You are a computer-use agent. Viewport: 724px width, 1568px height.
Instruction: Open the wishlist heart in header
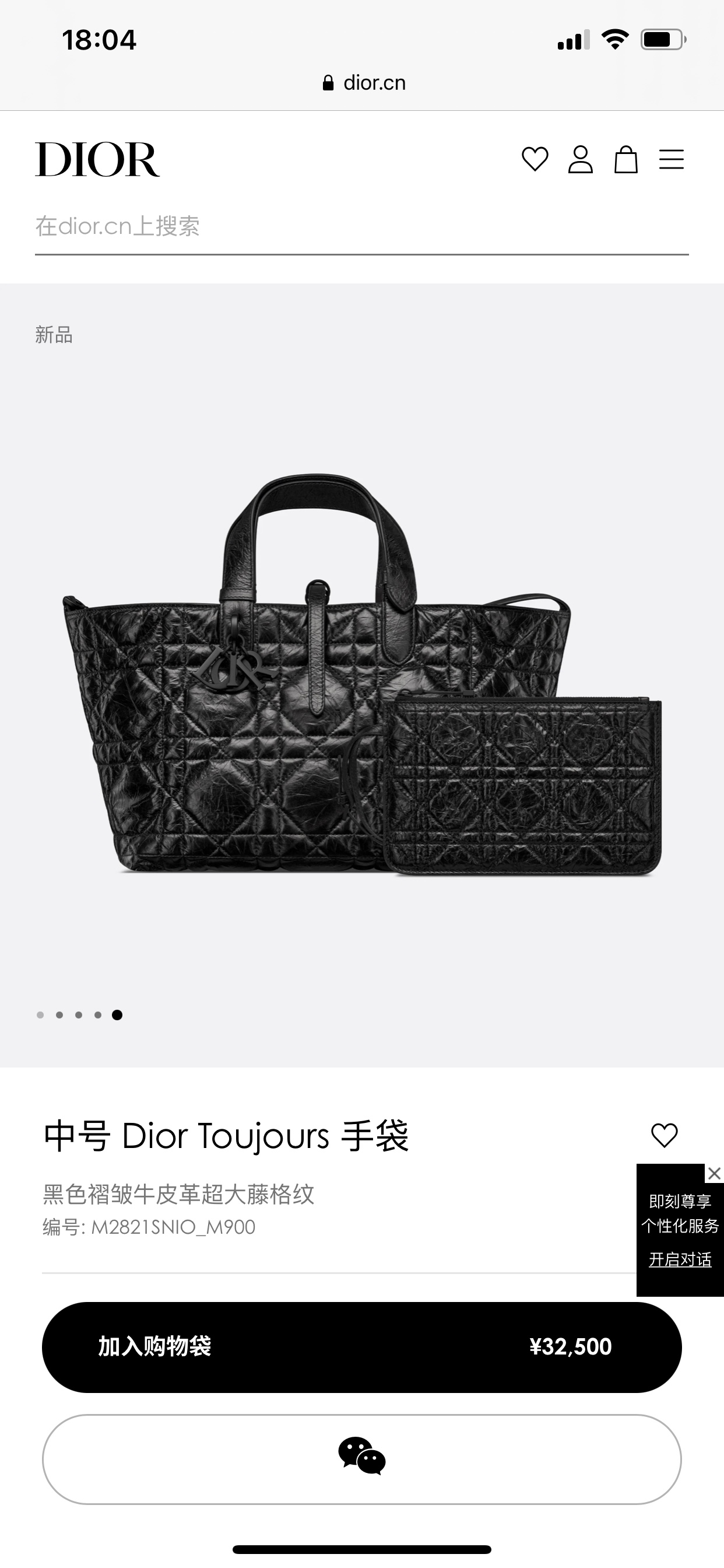click(x=535, y=159)
